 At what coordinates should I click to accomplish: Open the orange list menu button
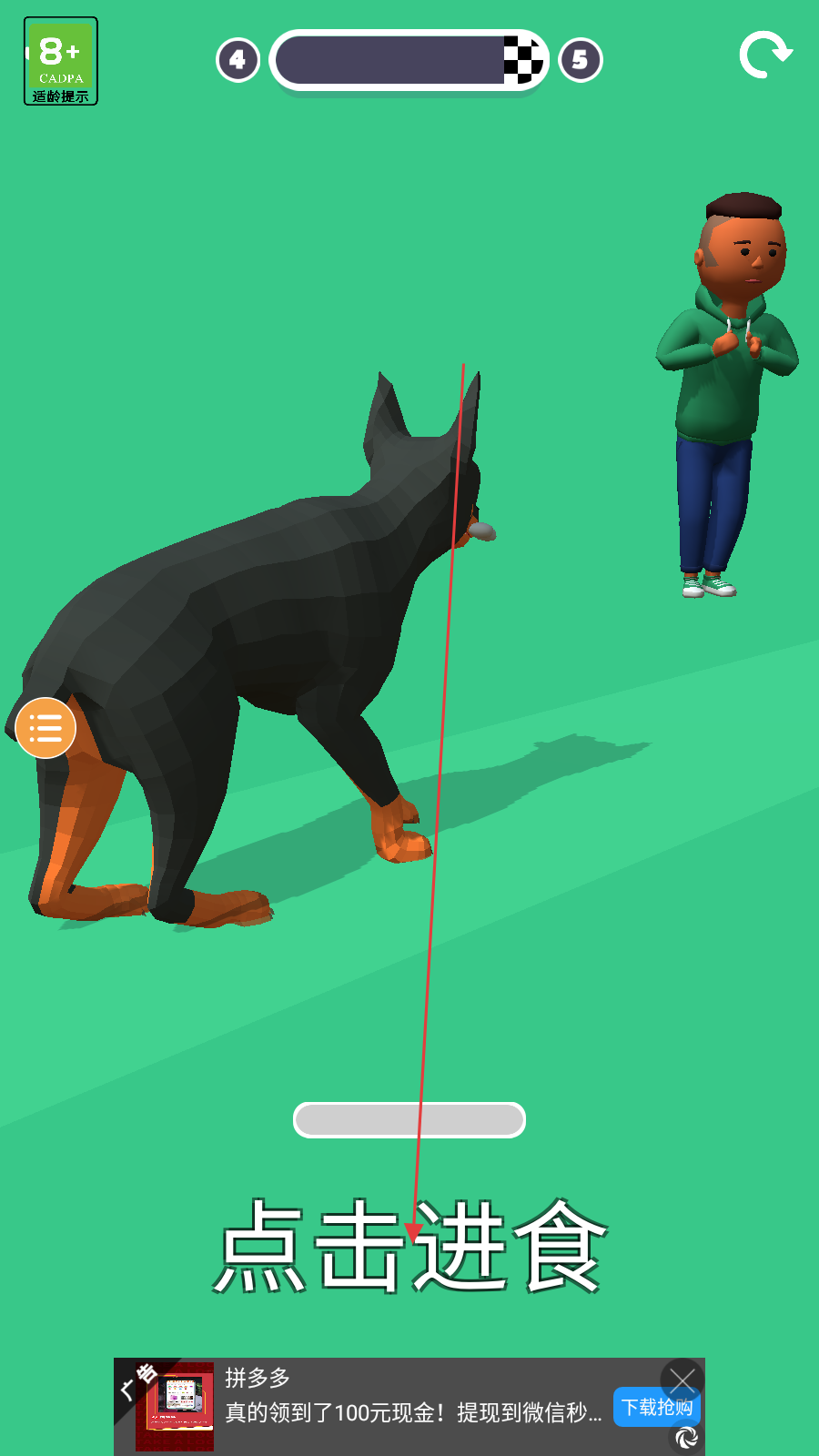[45, 728]
